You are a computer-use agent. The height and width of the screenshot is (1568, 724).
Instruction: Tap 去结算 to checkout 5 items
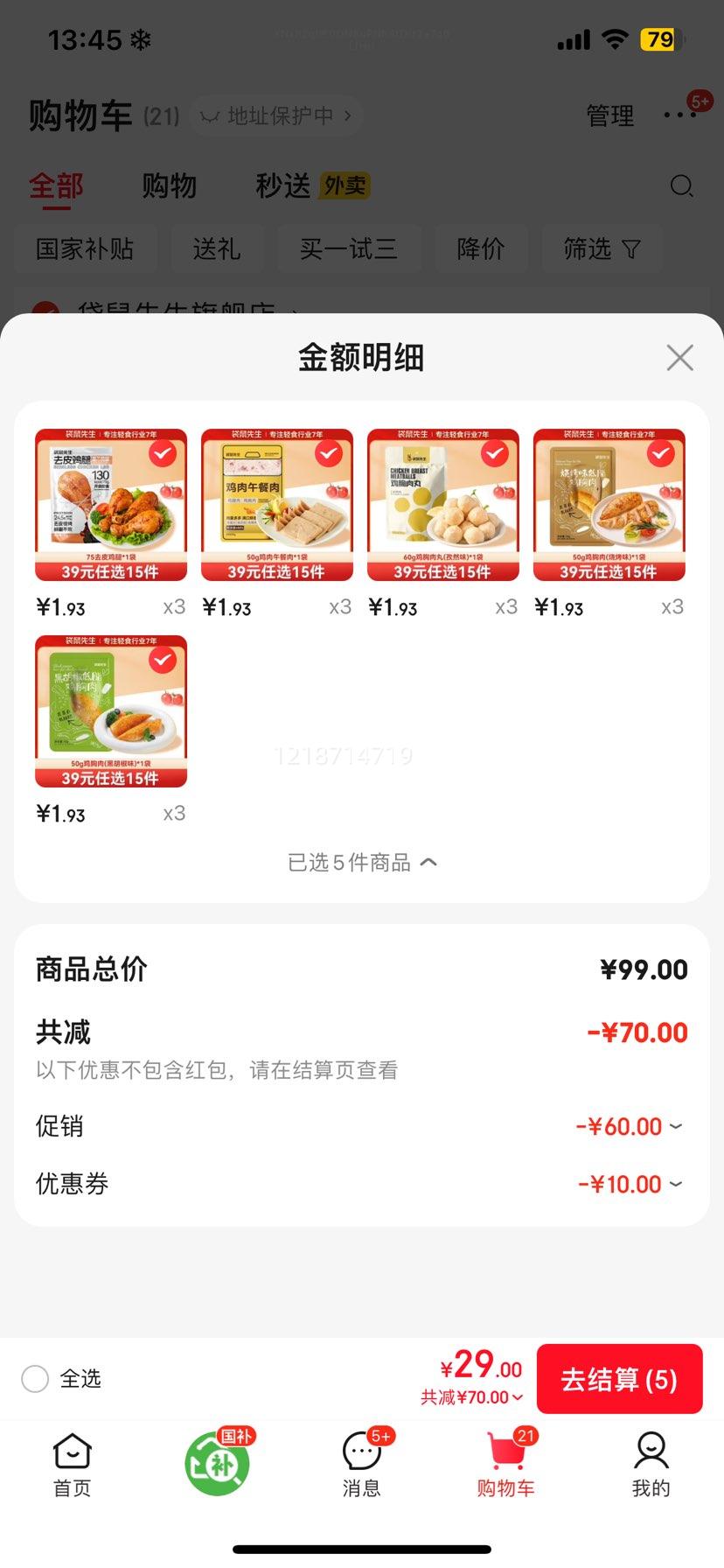(x=619, y=1378)
